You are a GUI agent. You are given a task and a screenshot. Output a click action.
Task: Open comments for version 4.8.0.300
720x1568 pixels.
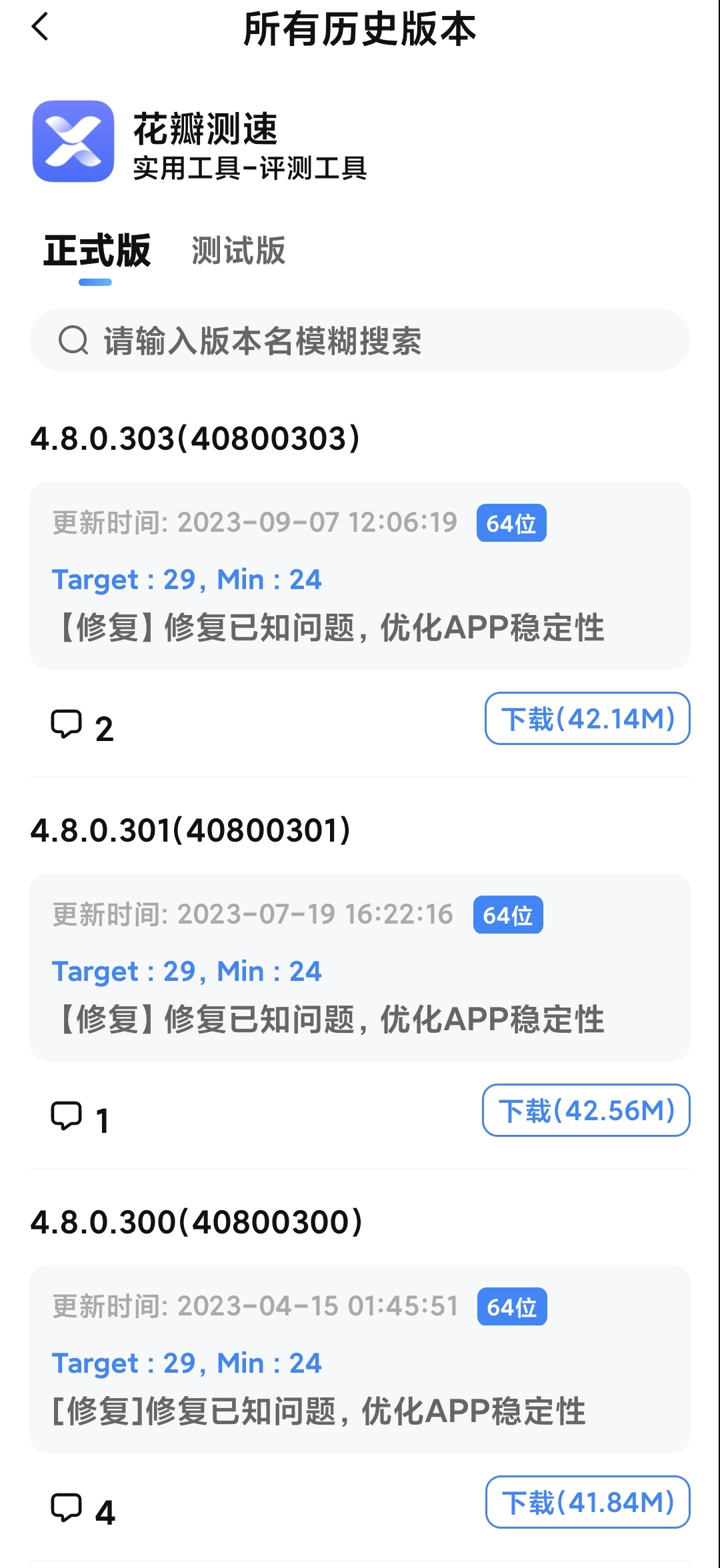[83, 1510]
